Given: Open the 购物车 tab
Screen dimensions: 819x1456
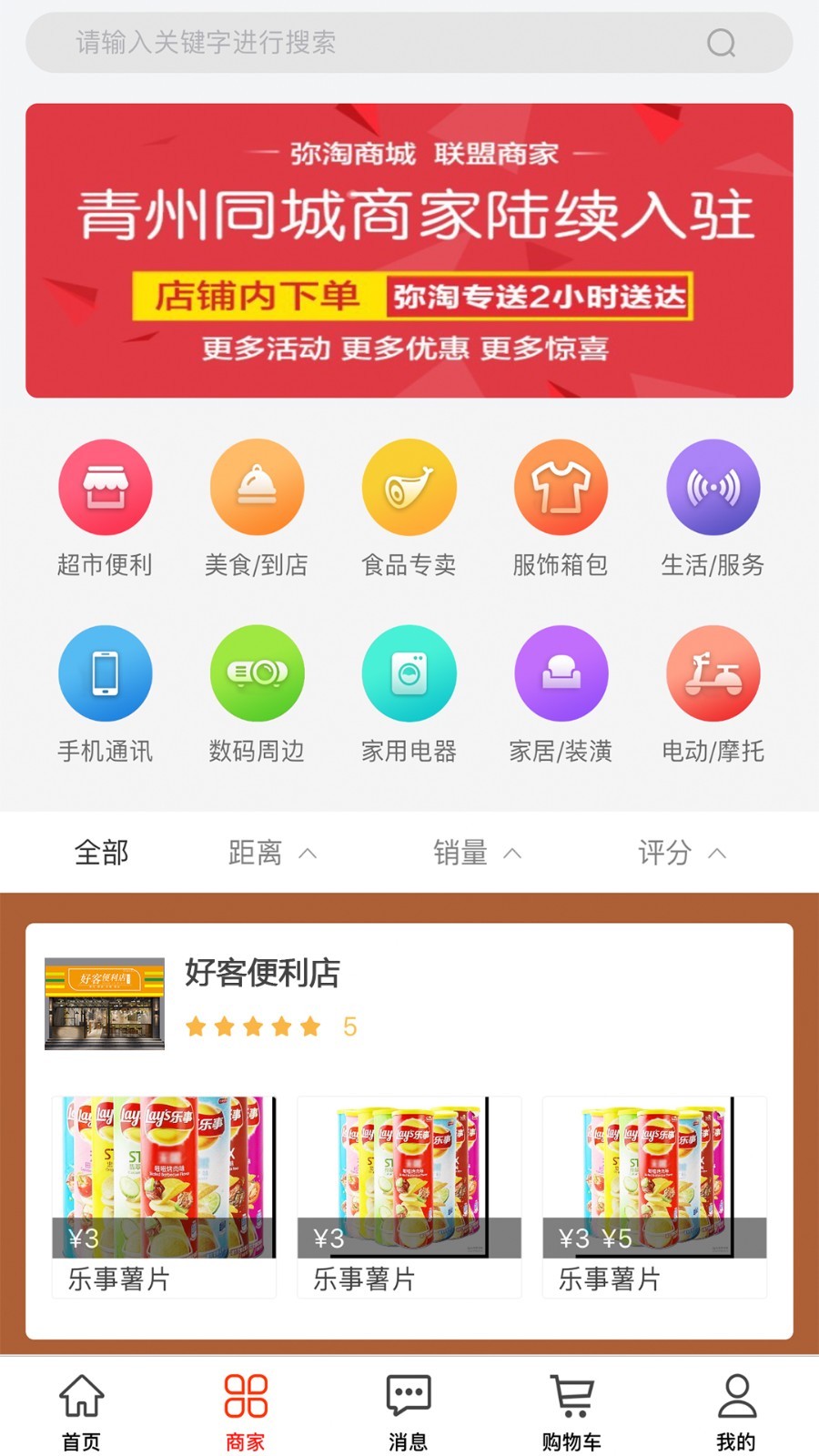Looking at the screenshot, I should pyautogui.click(x=571, y=1411).
